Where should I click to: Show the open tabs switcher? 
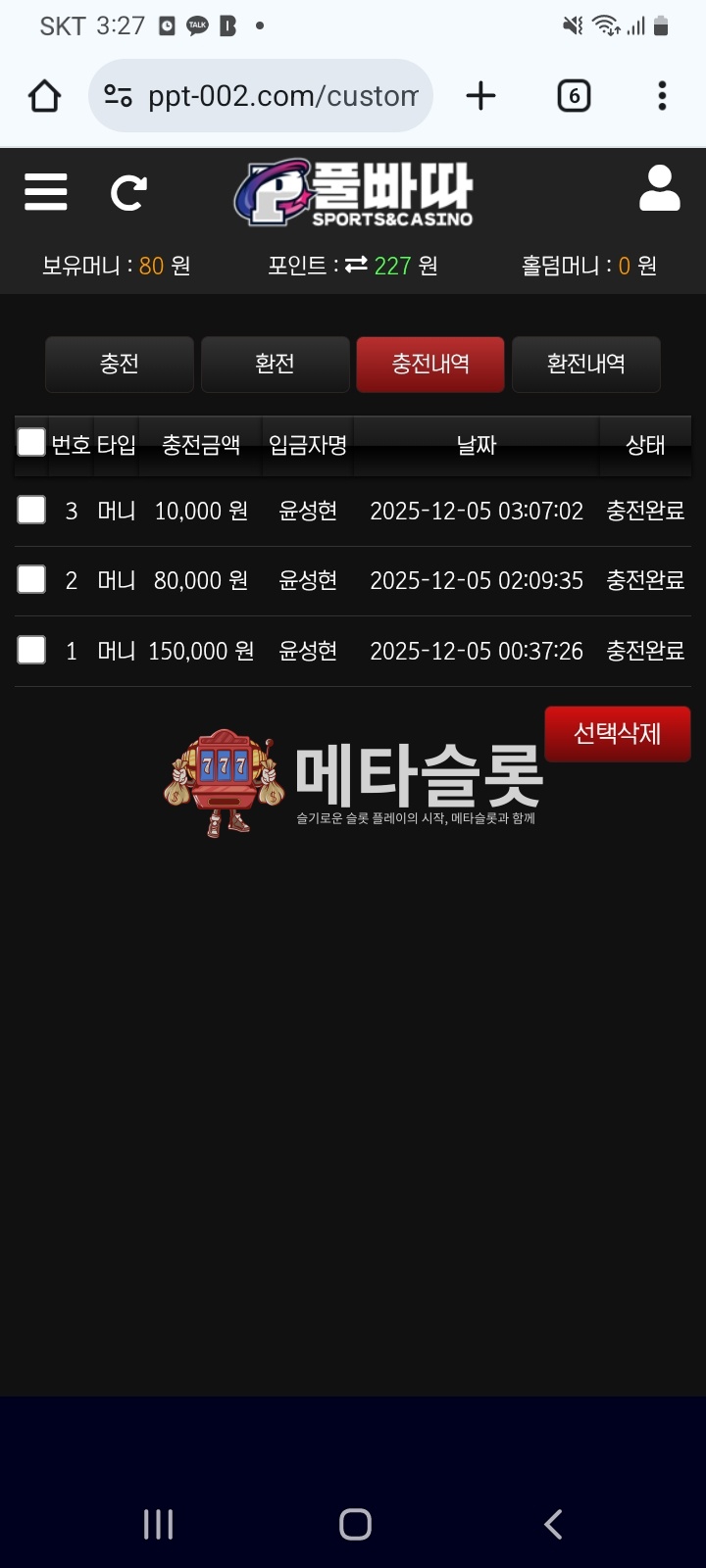point(574,96)
